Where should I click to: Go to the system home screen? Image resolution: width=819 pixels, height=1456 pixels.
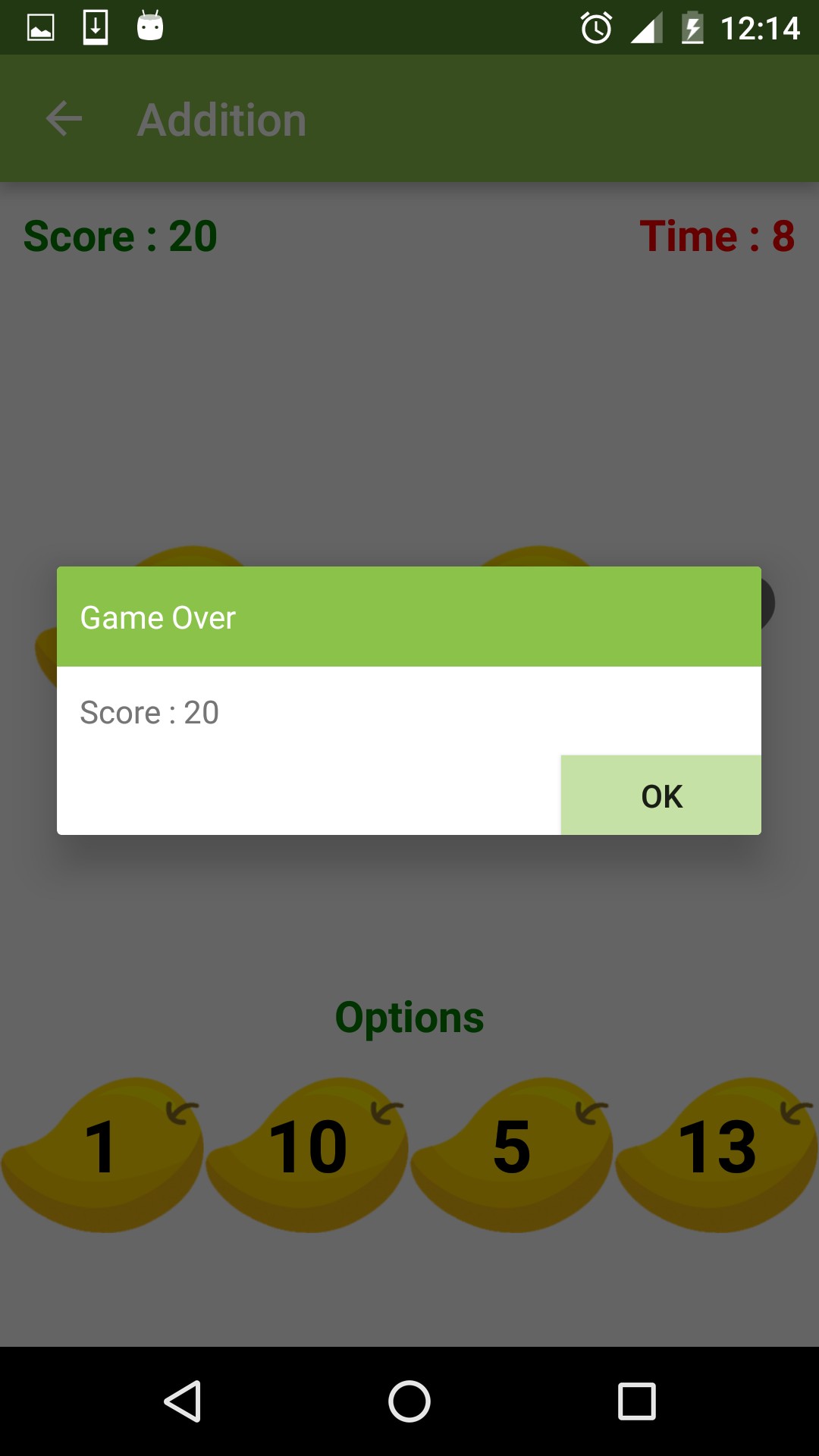[409, 1401]
